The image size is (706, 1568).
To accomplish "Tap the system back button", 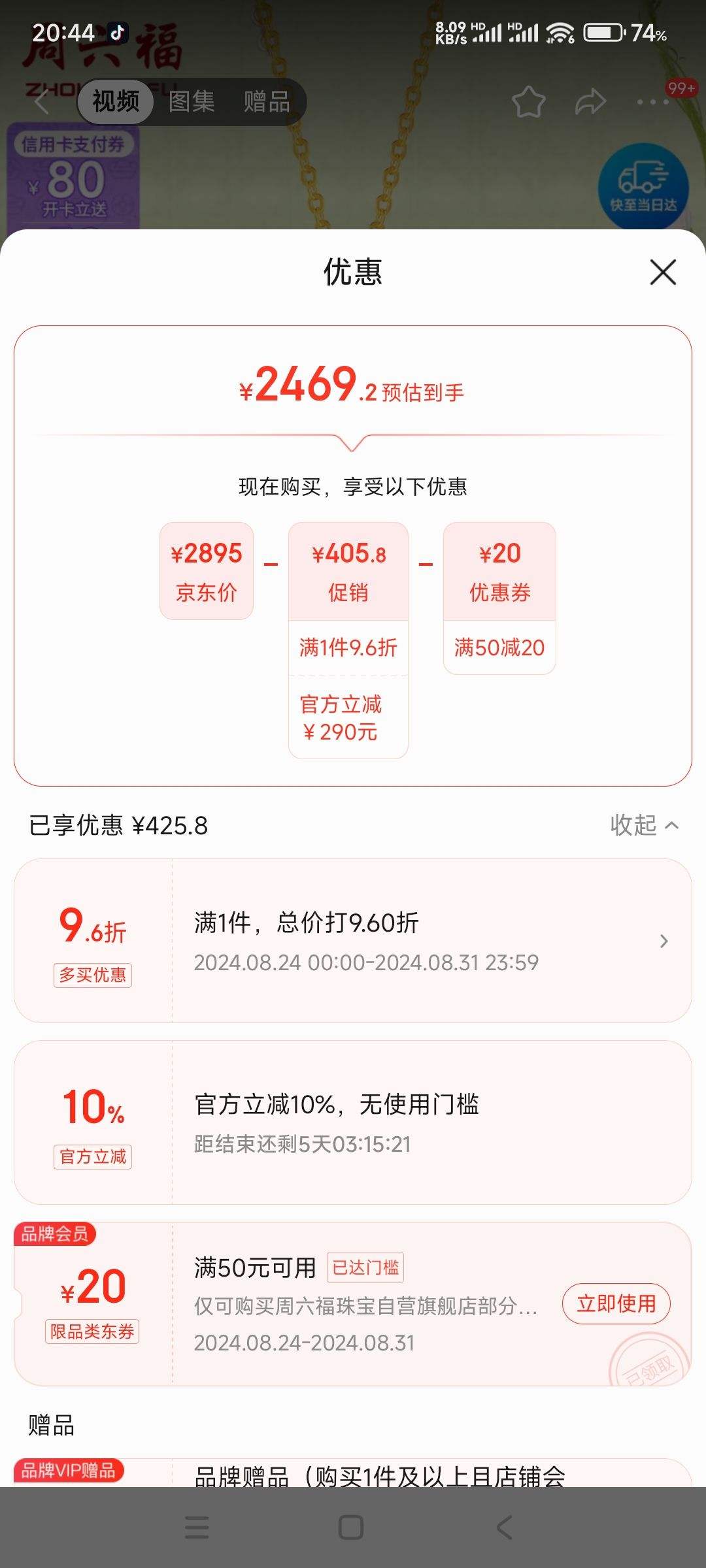I will [x=504, y=1527].
